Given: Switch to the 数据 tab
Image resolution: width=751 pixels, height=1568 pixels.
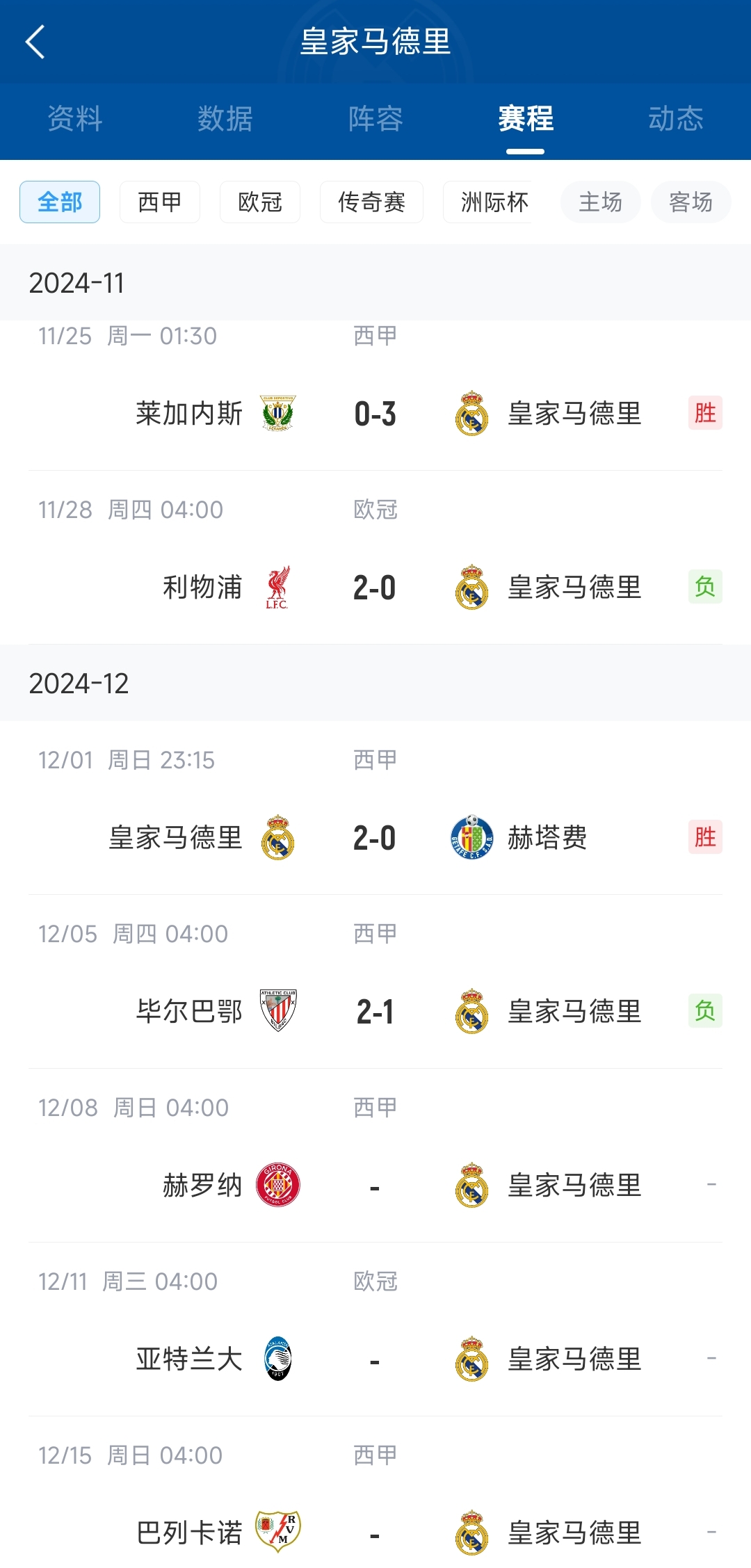Looking at the screenshot, I should tap(225, 118).
